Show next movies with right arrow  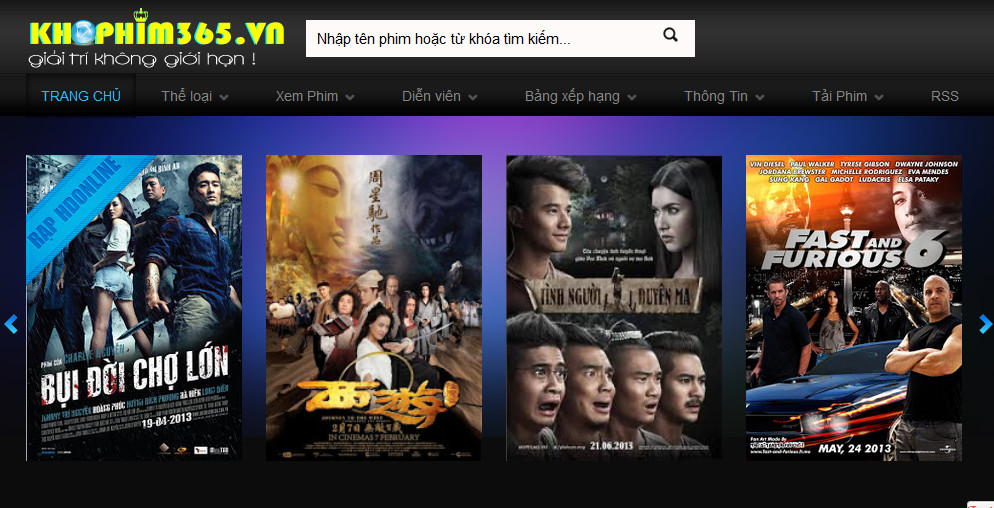pyautogui.click(x=985, y=324)
